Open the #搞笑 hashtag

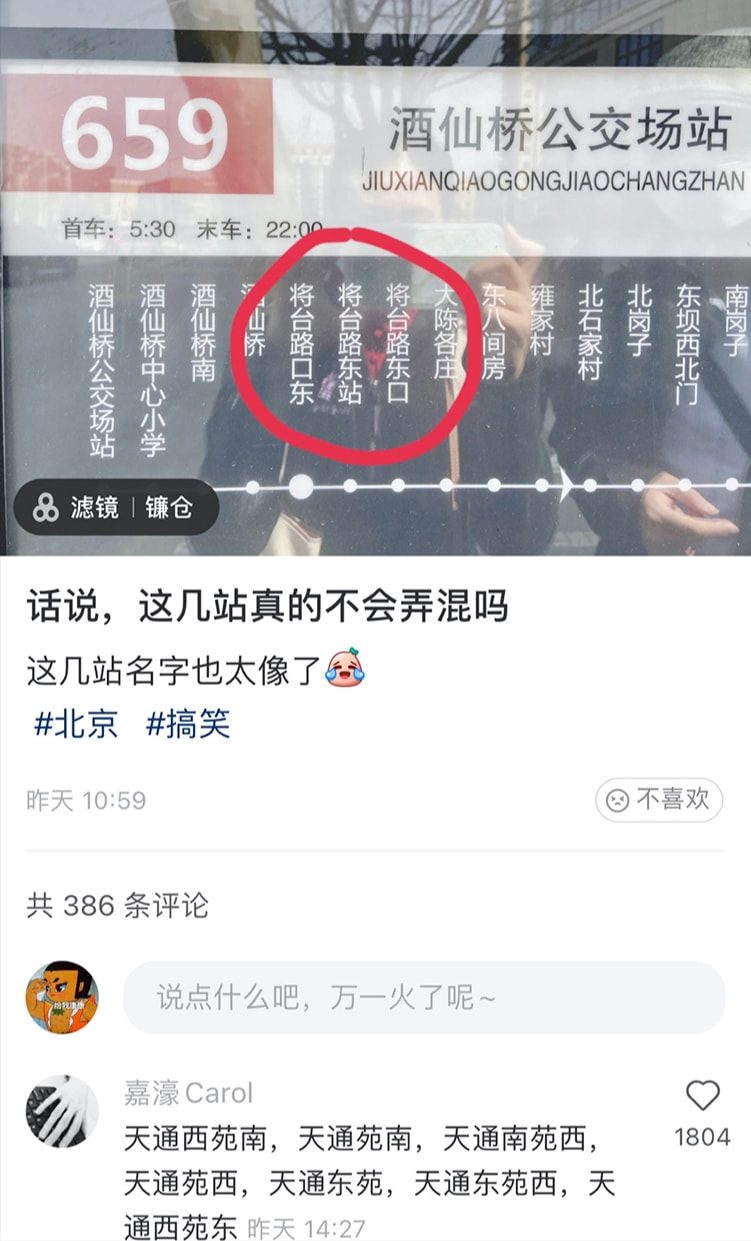188,723
